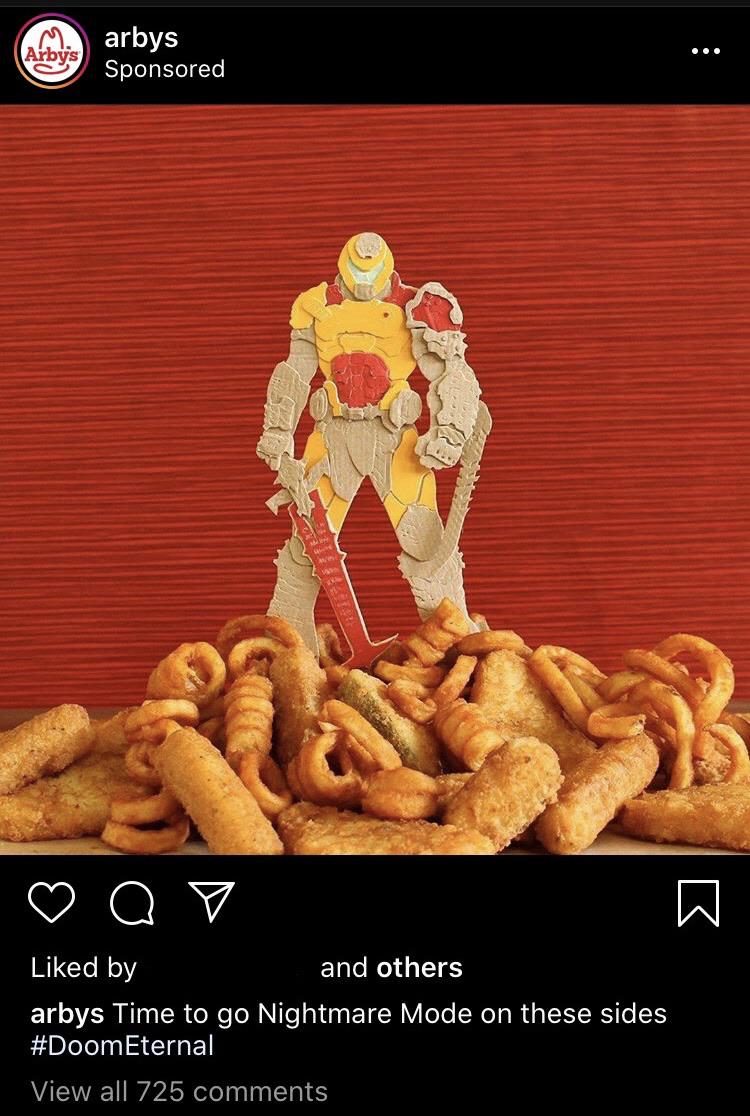View all 725 comments
Viewport: 750px width, 1116px height.
179,1091
